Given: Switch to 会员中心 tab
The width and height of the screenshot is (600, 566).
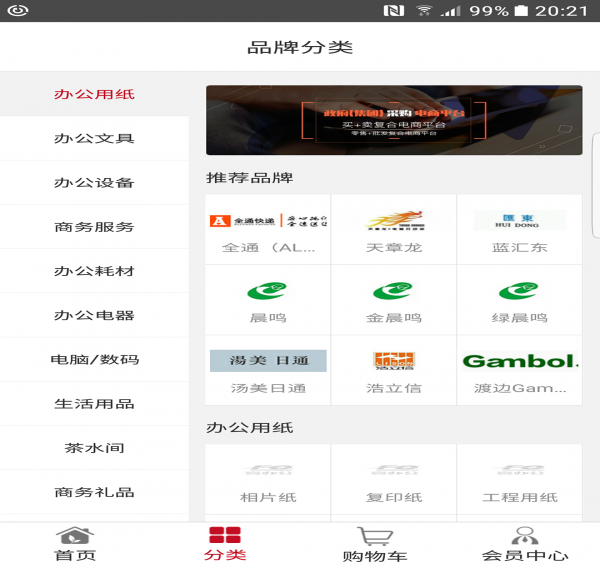Looking at the screenshot, I should click(x=524, y=544).
